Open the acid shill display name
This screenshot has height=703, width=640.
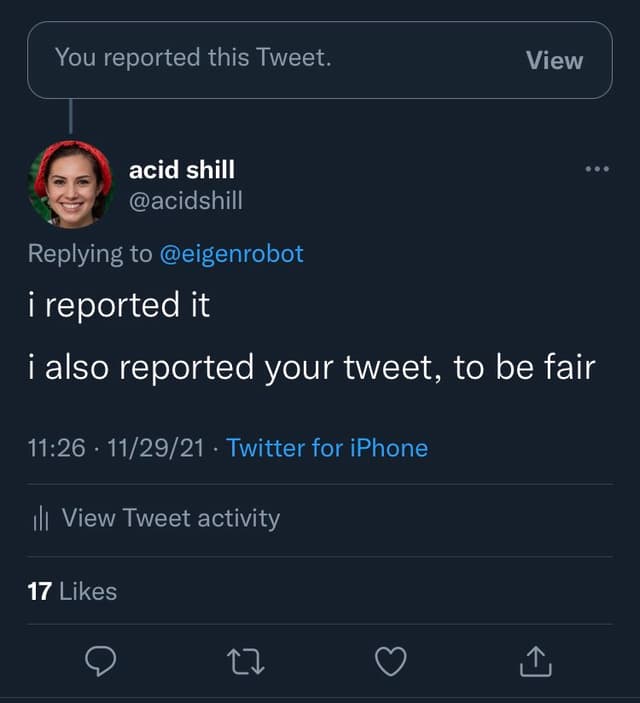(182, 170)
